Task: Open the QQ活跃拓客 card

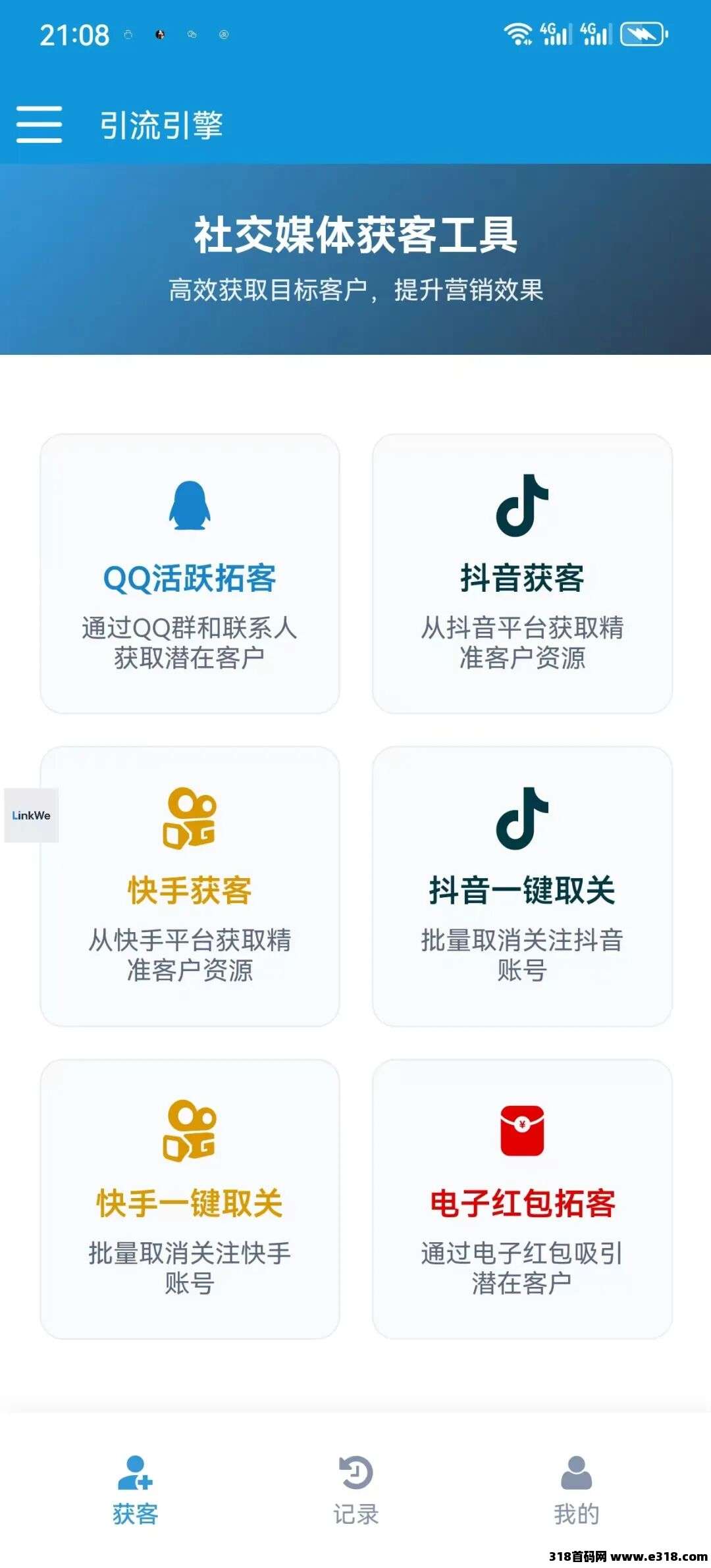Action: click(x=190, y=573)
